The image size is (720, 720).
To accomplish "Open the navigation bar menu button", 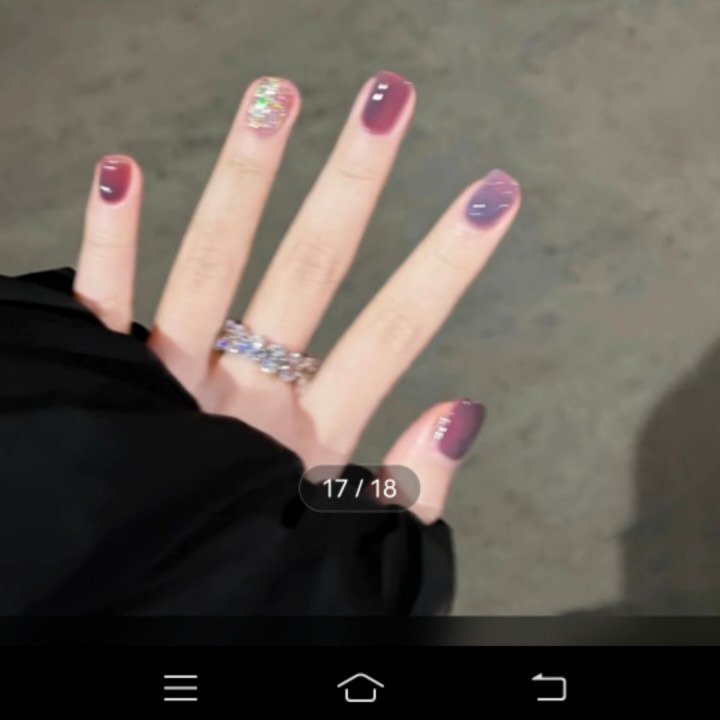I will [x=180, y=687].
